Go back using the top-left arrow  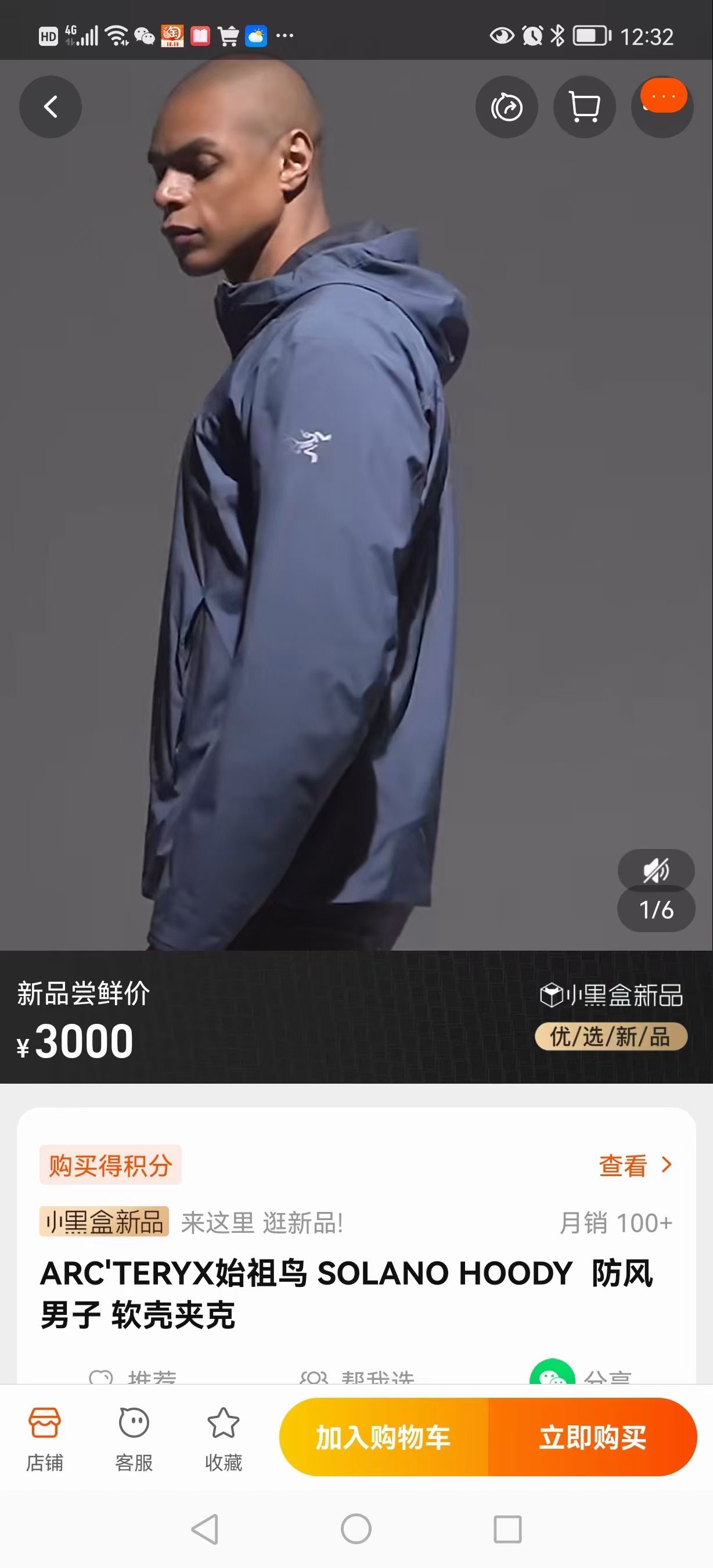51,107
